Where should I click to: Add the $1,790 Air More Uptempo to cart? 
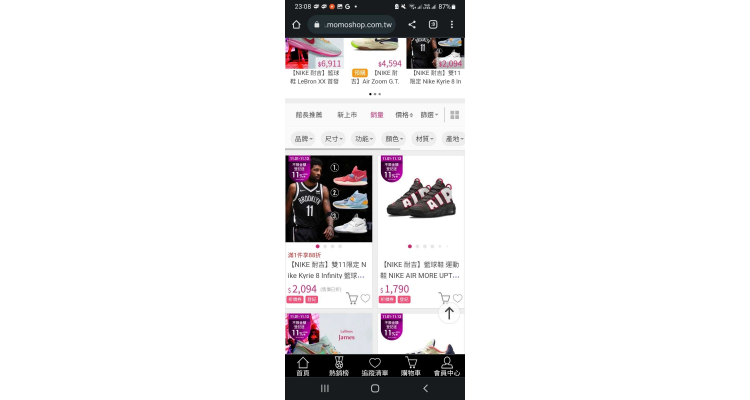[x=443, y=298]
